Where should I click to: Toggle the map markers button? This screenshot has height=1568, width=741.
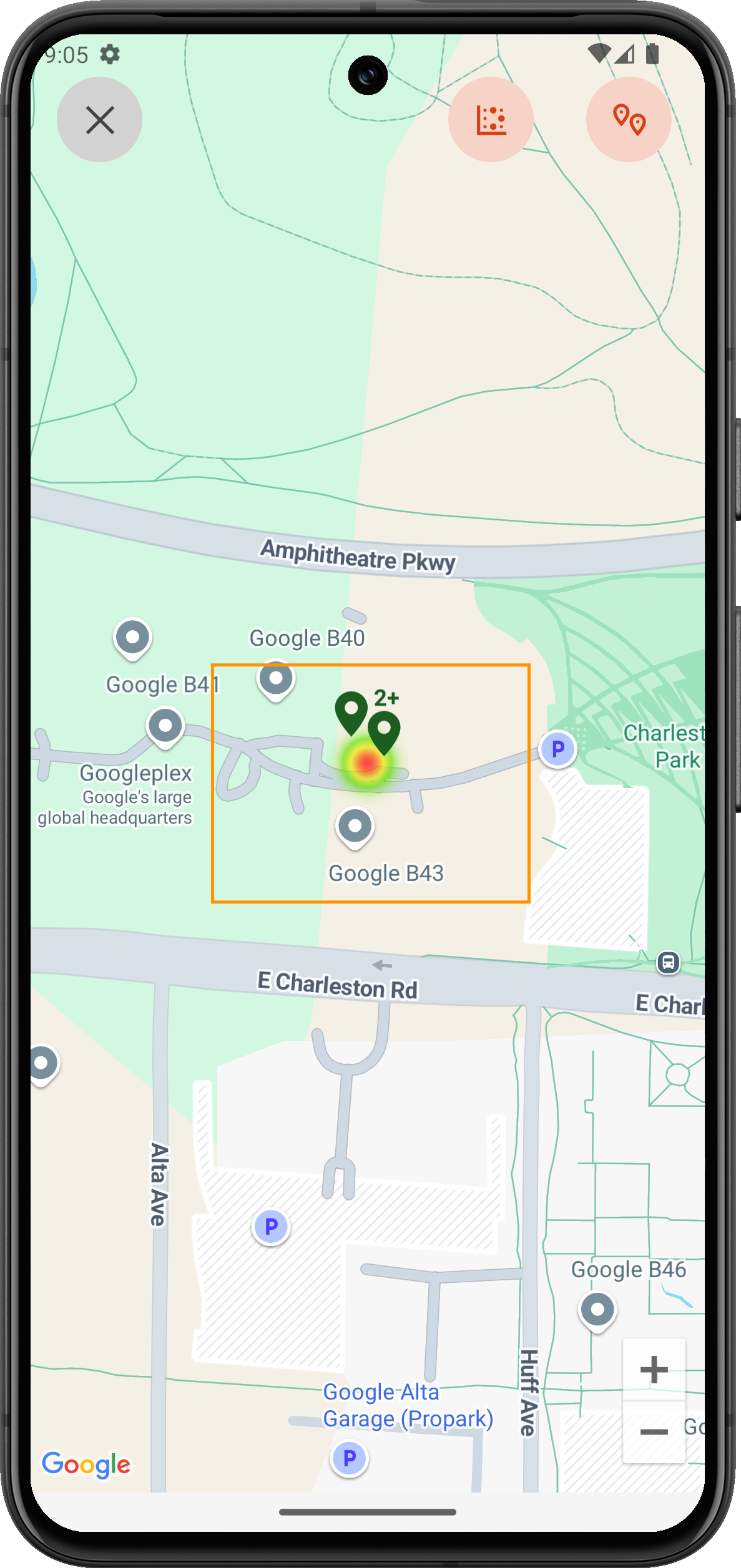click(x=629, y=120)
